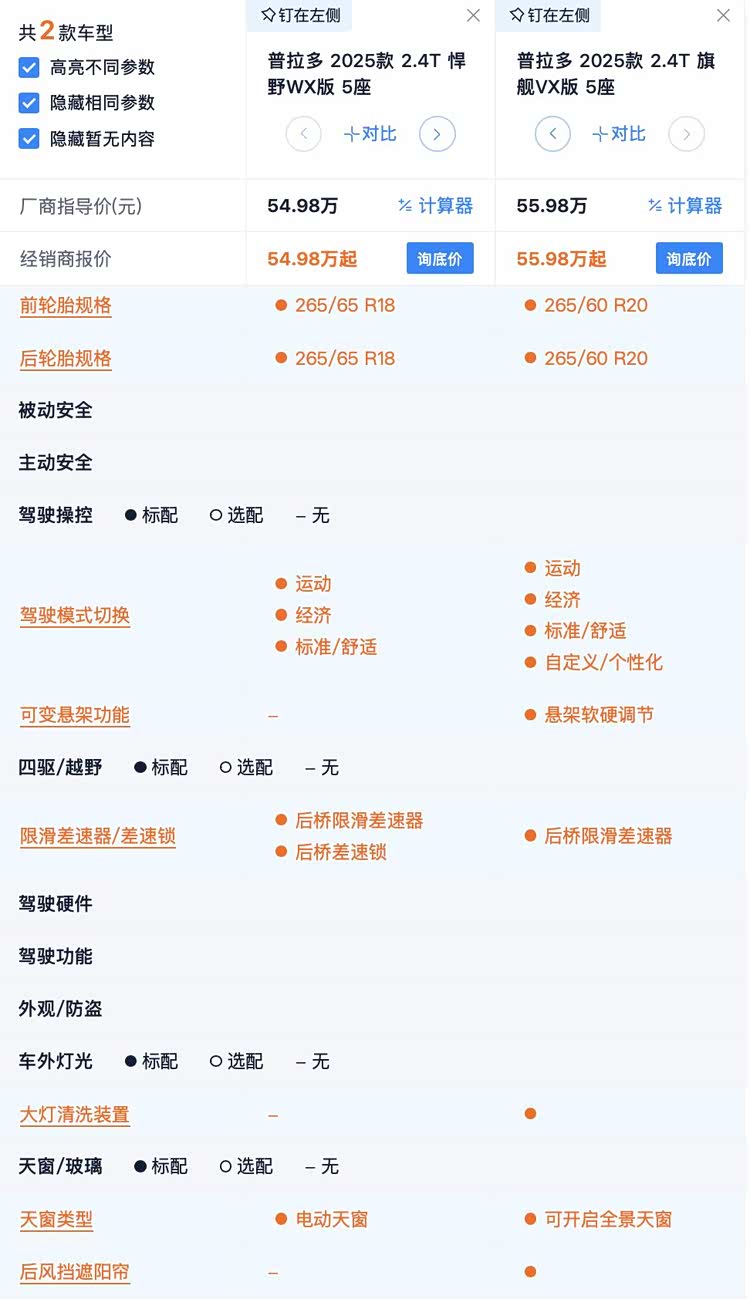Screen dimensions: 750x1299
Task: Add 旗舰VX版 to 对比
Action: [619, 134]
